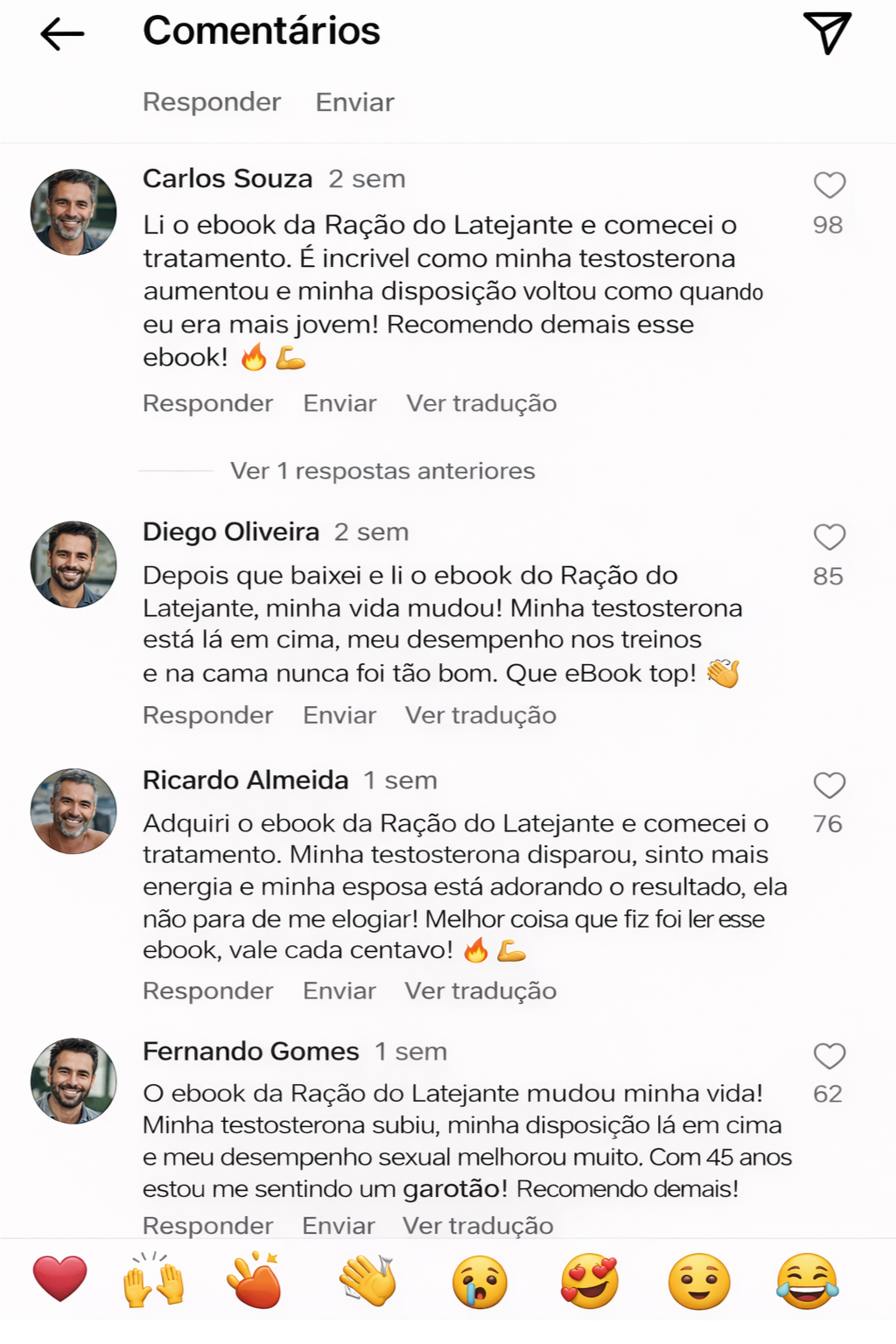Open Carlos Souza's profile picture

[73, 213]
